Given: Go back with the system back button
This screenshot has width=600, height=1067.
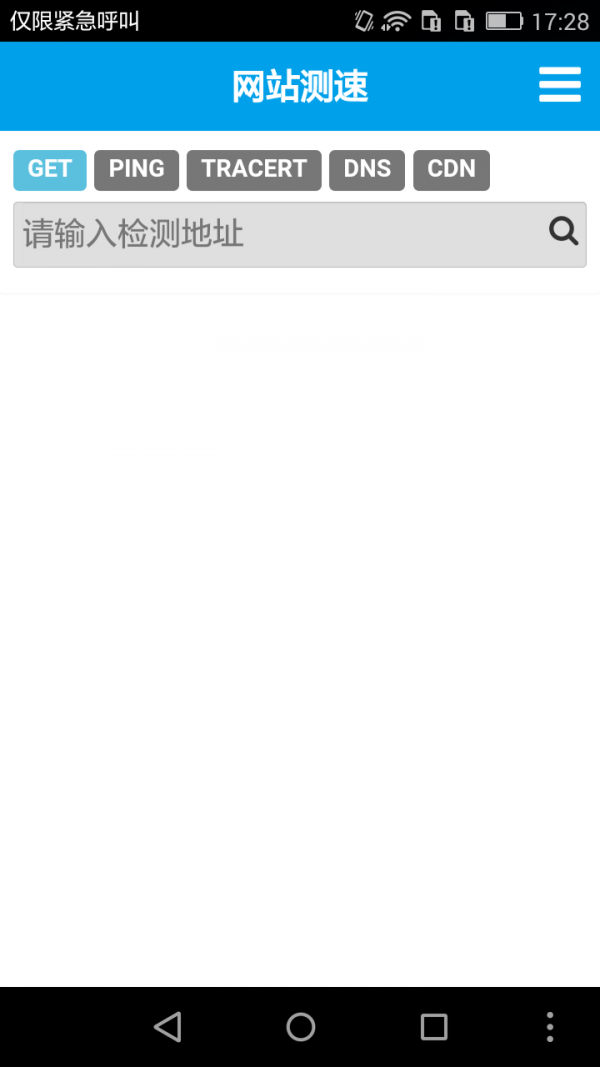Looking at the screenshot, I should [167, 1027].
